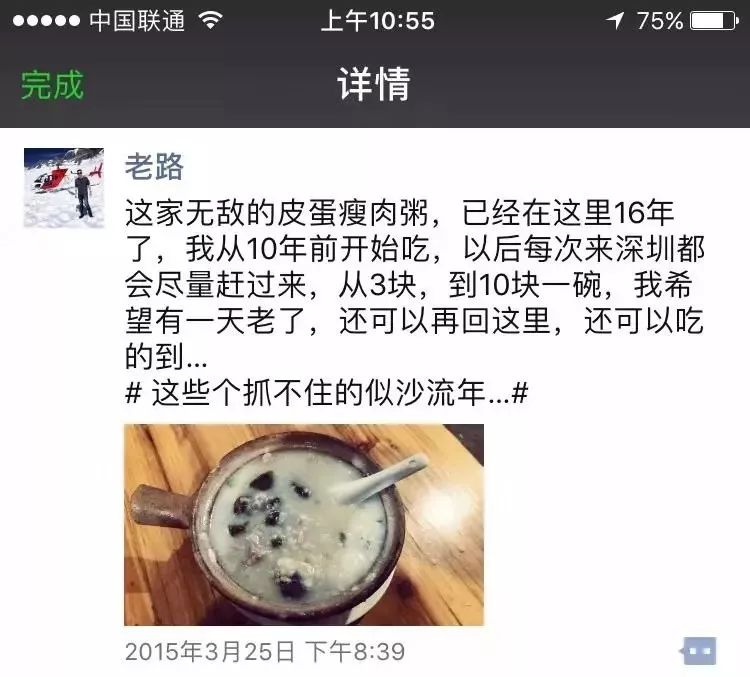View the porridge photo in the post
The width and height of the screenshot is (750, 677).
click(303, 524)
